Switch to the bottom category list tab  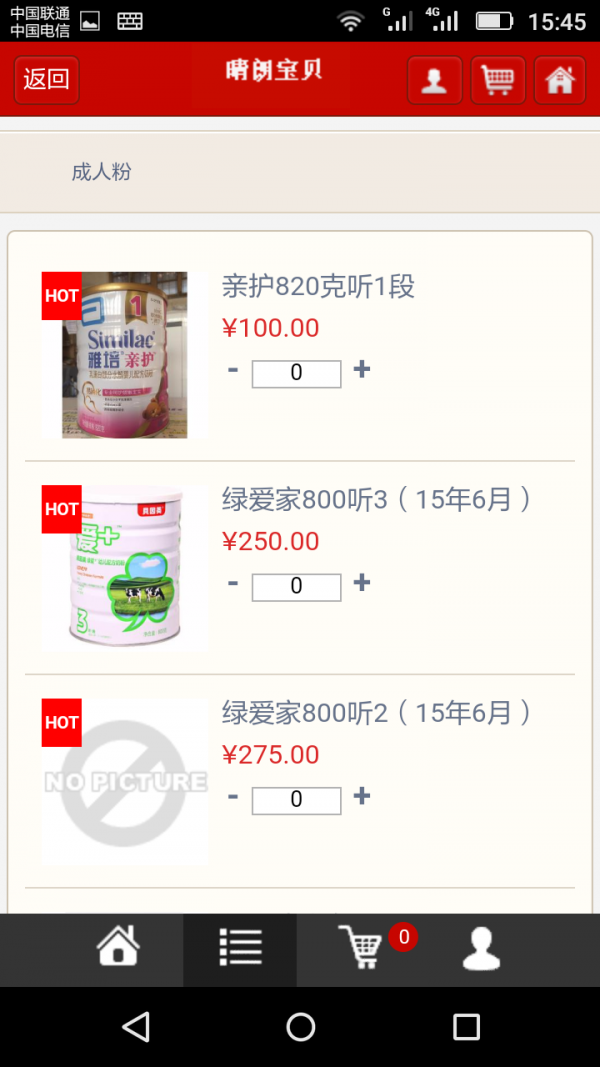[x=240, y=948]
